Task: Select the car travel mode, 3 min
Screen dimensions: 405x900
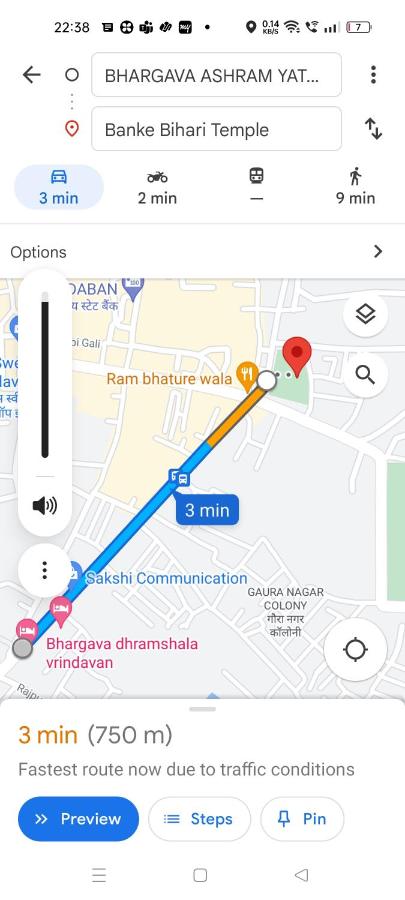Action: pos(59,187)
